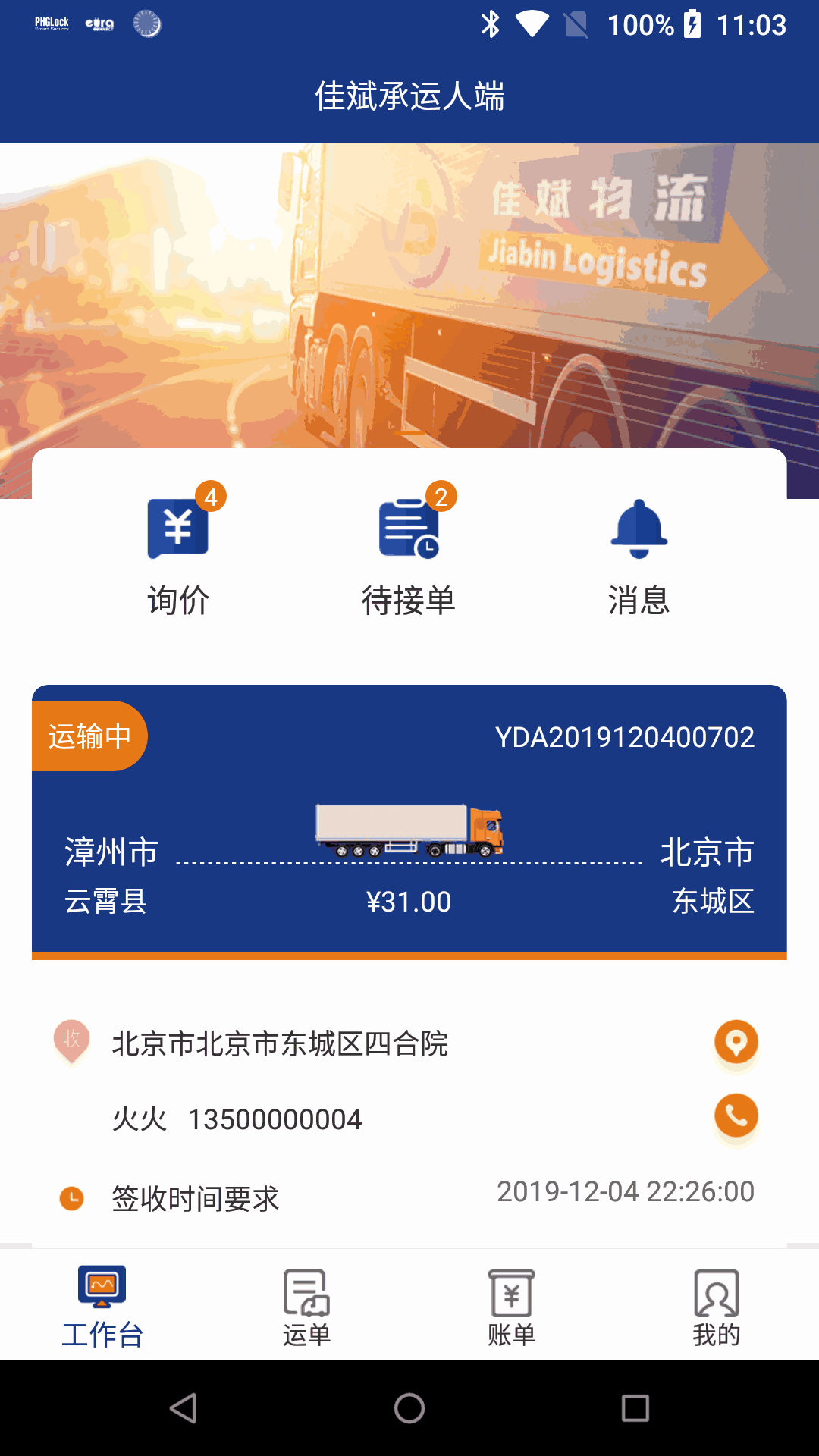Tap the system home button
Image resolution: width=819 pixels, height=1456 pixels.
[409, 1408]
